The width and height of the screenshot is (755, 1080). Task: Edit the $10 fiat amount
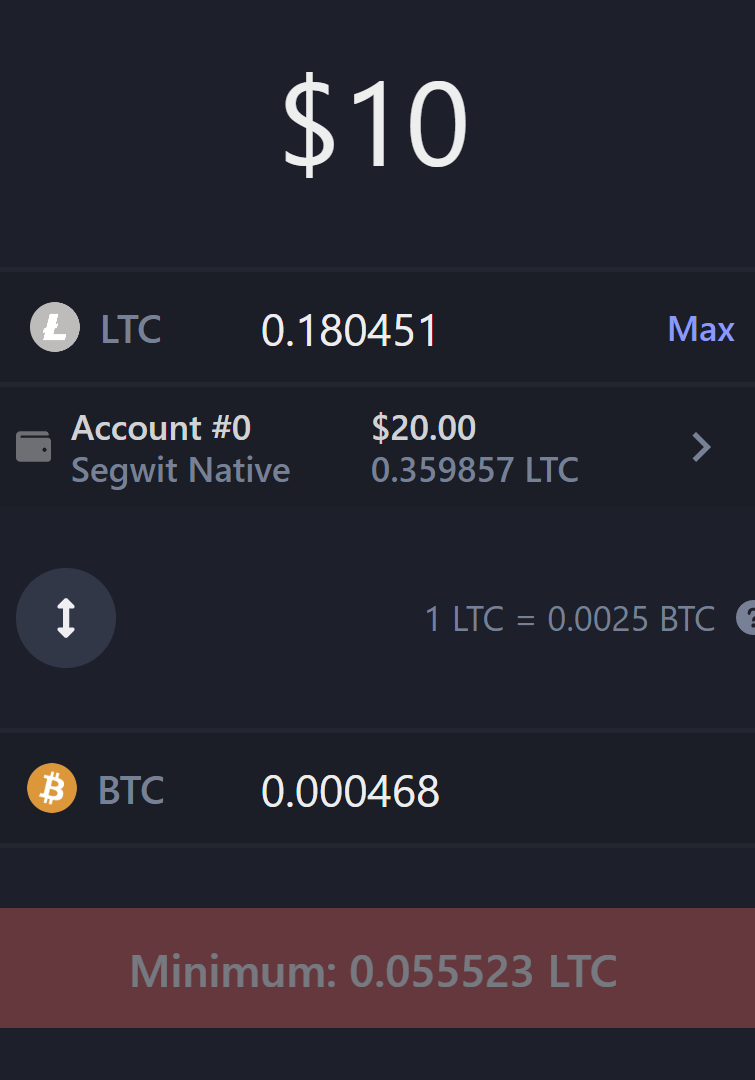(375, 125)
